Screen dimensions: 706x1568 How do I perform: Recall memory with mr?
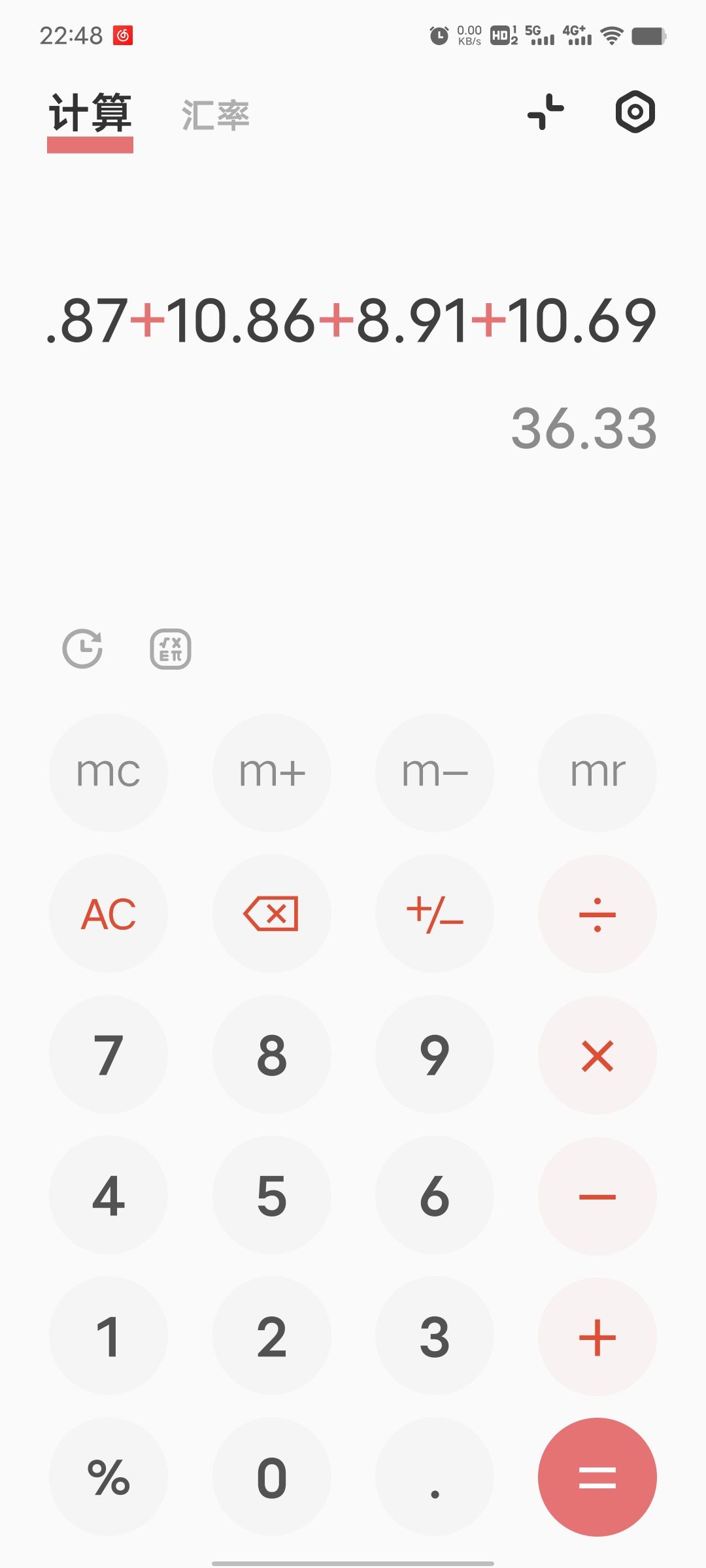tap(597, 772)
